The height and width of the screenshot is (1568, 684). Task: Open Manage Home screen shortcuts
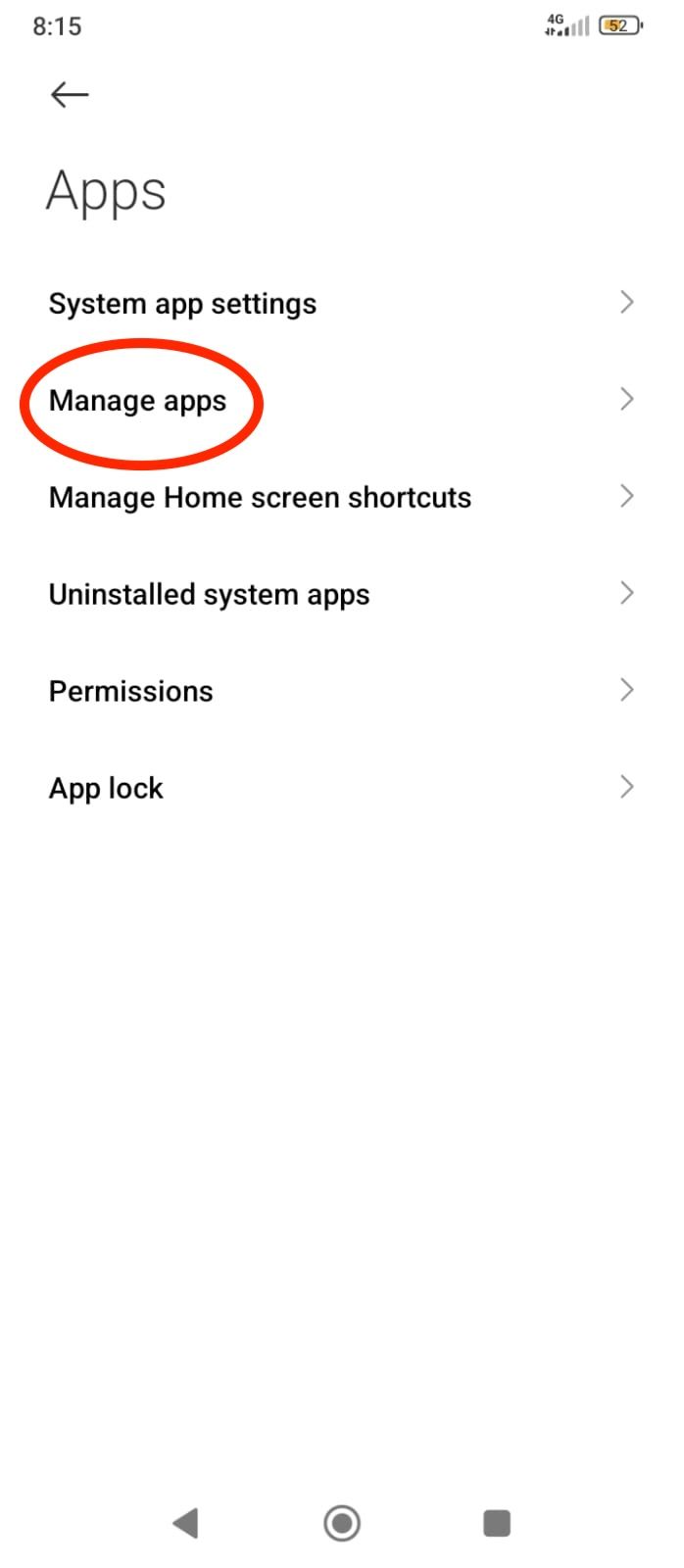point(342,497)
